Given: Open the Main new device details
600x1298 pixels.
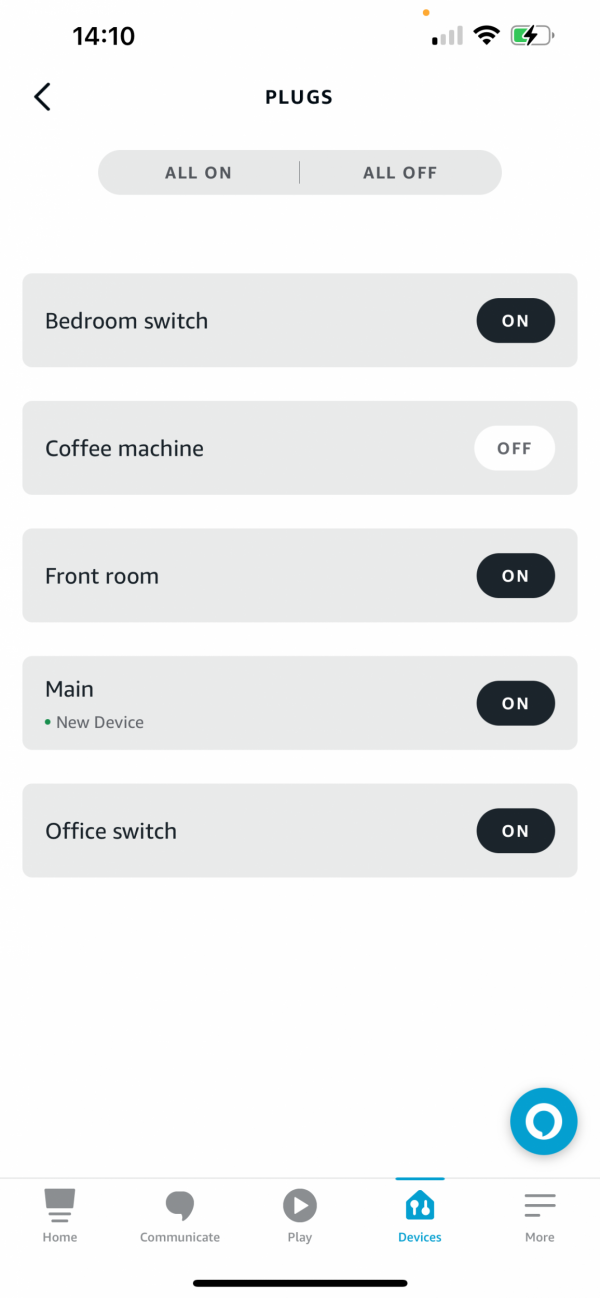Looking at the screenshot, I should pyautogui.click(x=200, y=704).
